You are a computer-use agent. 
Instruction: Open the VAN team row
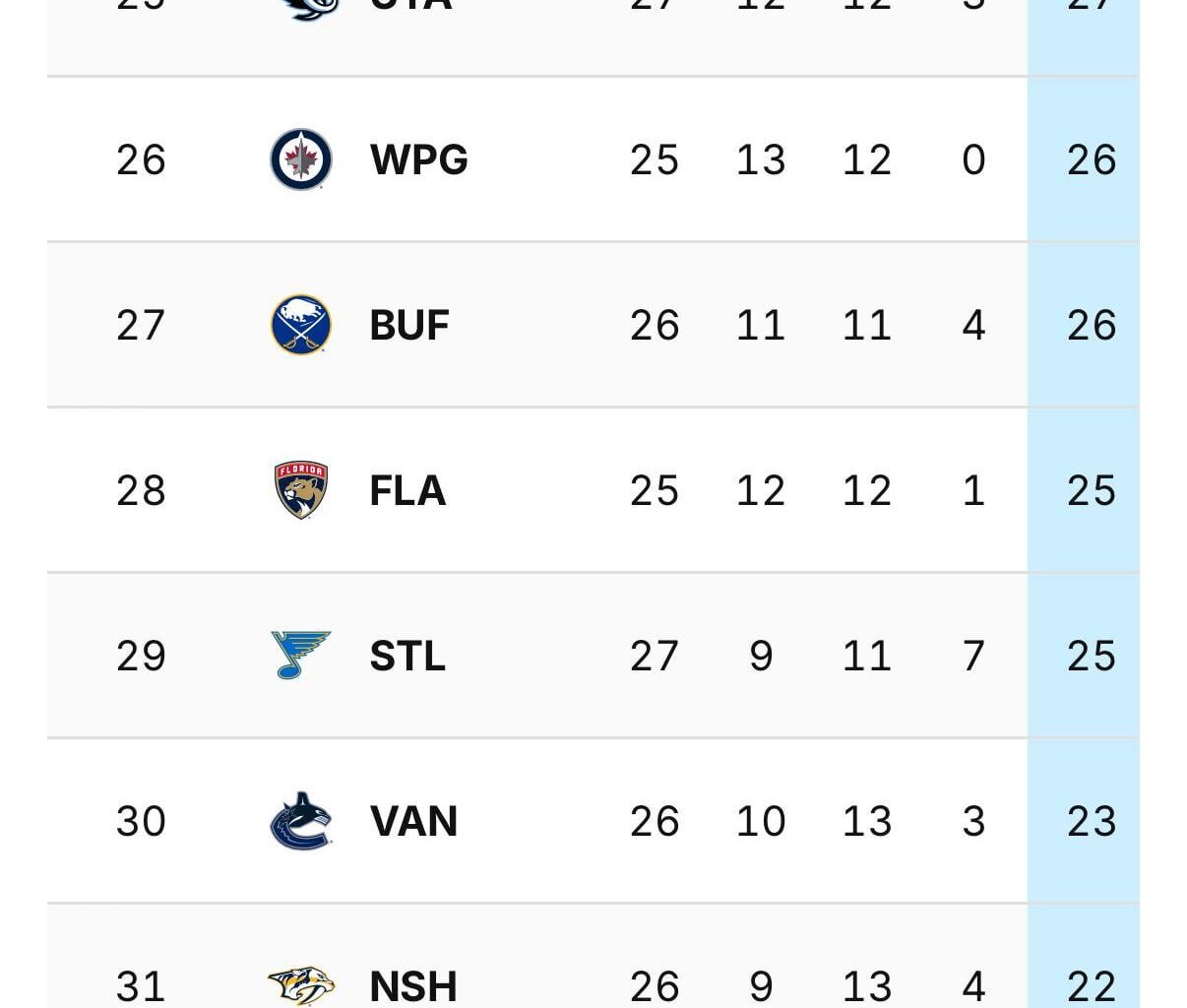413,821
